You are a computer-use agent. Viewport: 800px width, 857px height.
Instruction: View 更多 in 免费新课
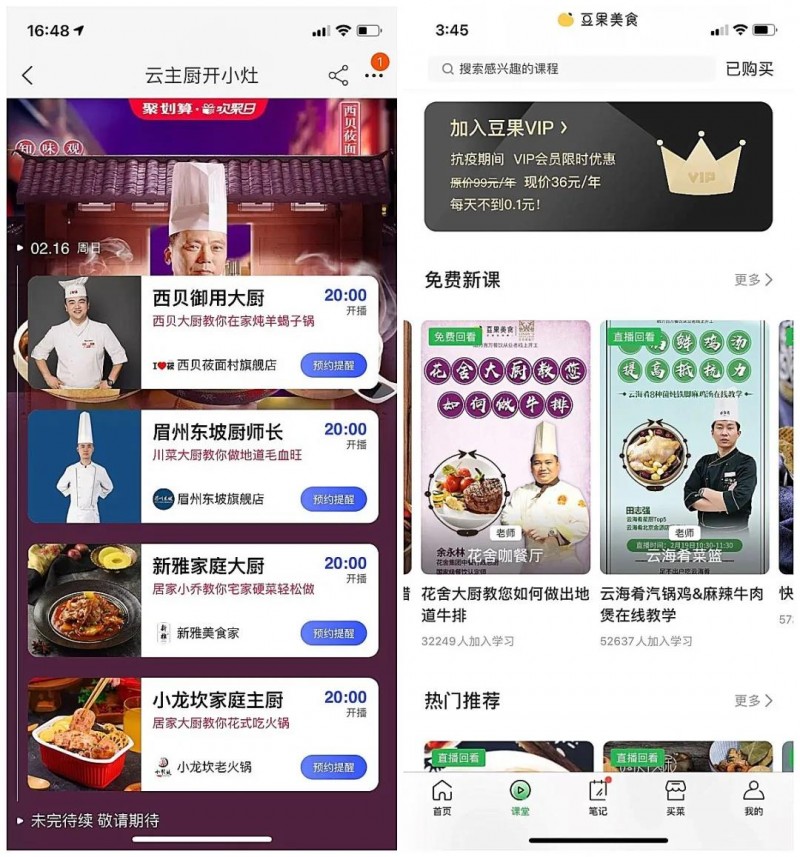pos(752,280)
